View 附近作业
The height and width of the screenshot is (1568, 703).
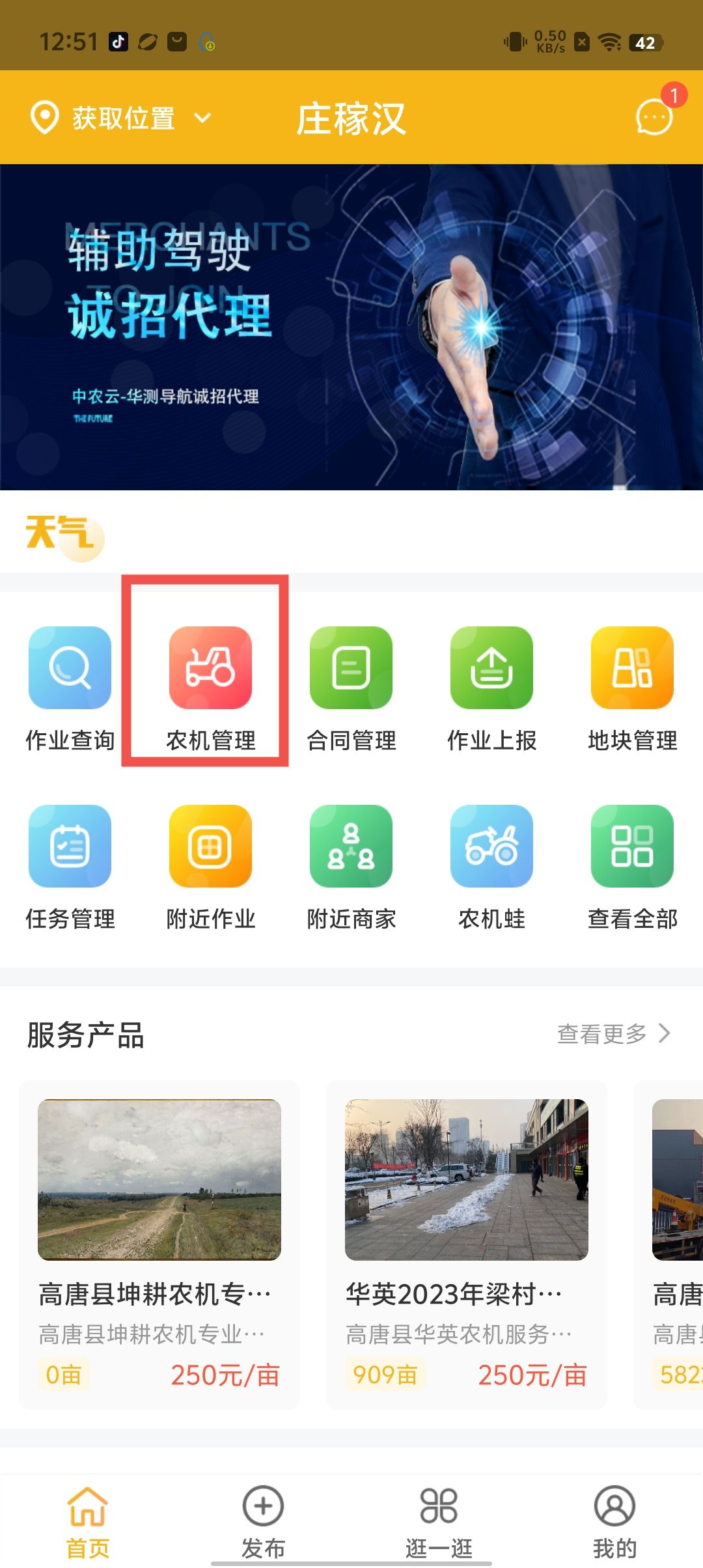210,866
